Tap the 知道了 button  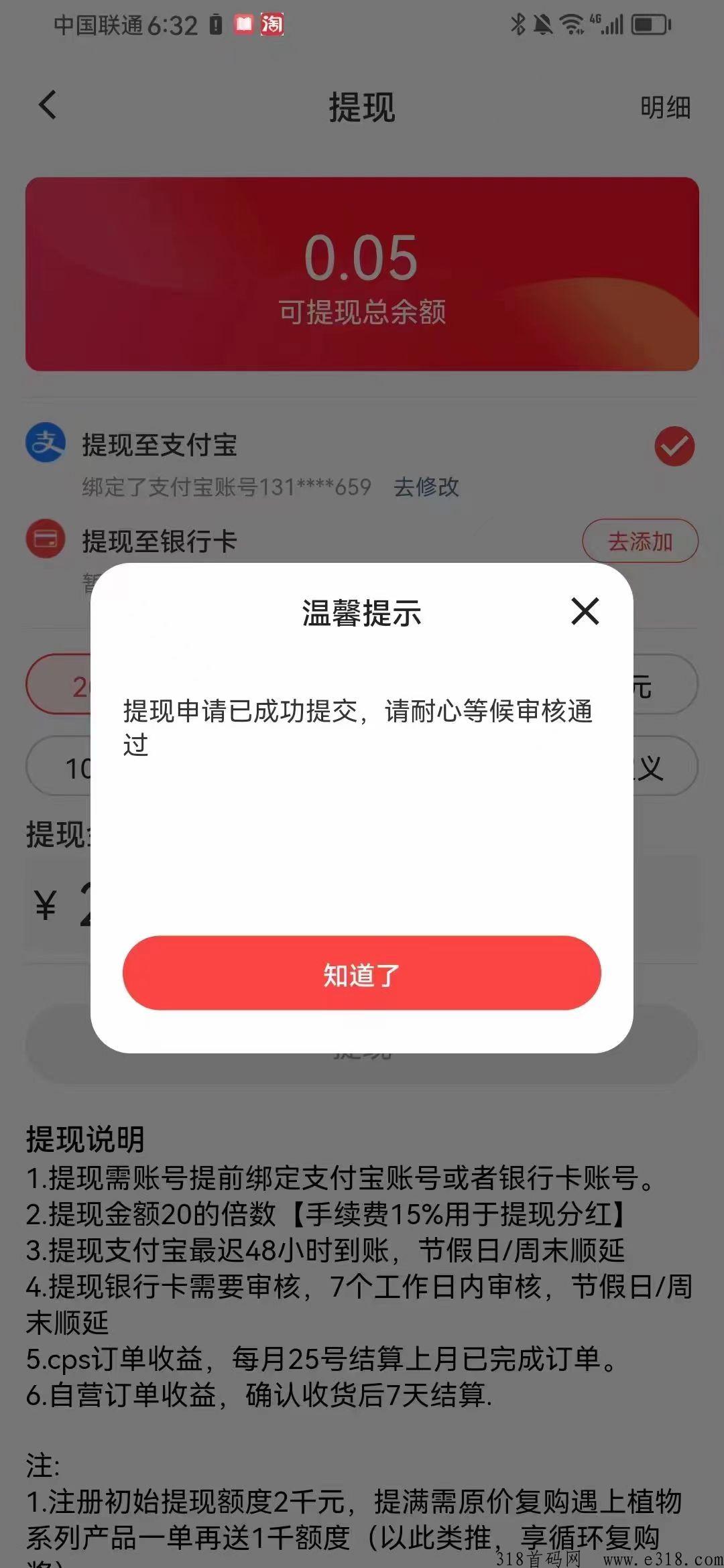[361, 974]
